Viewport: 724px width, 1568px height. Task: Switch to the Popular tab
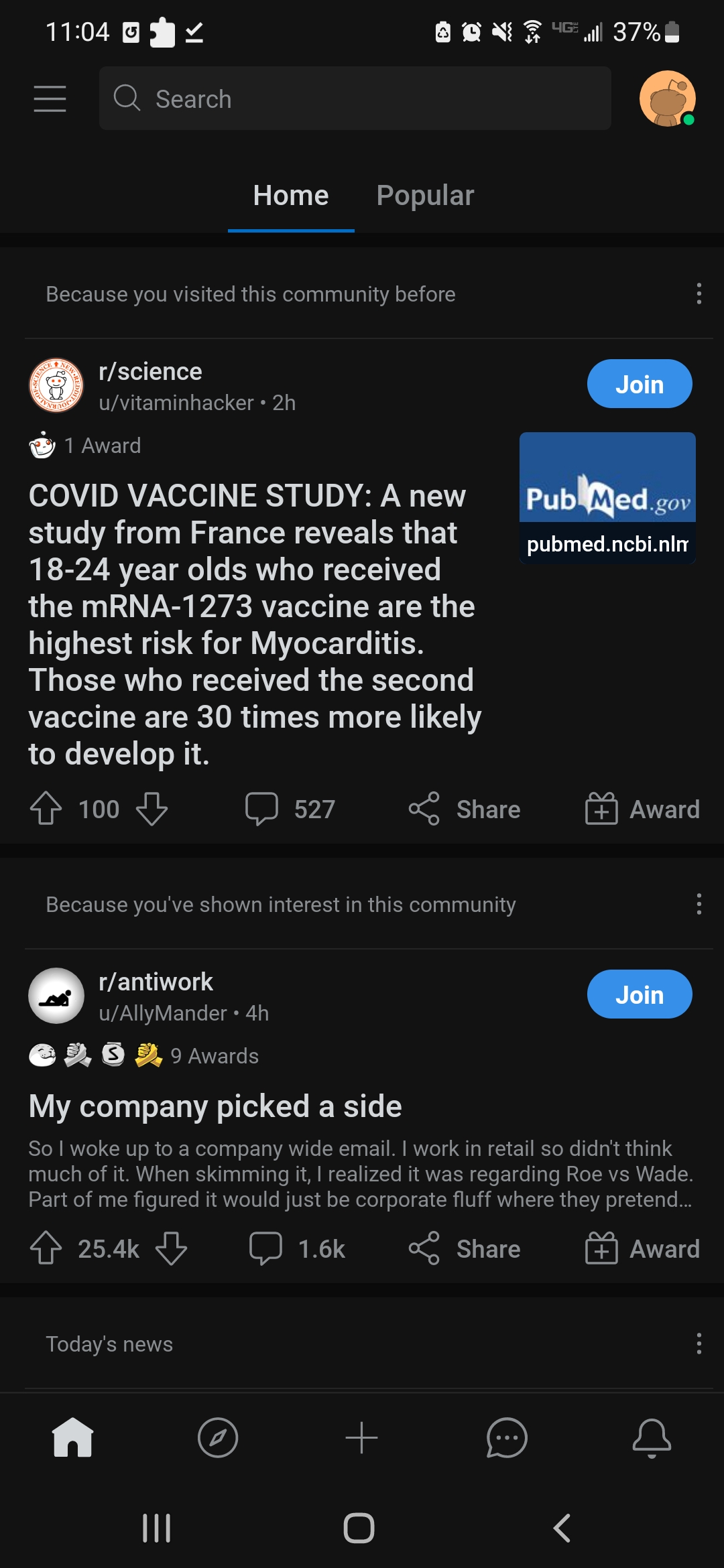pyautogui.click(x=425, y=196)
